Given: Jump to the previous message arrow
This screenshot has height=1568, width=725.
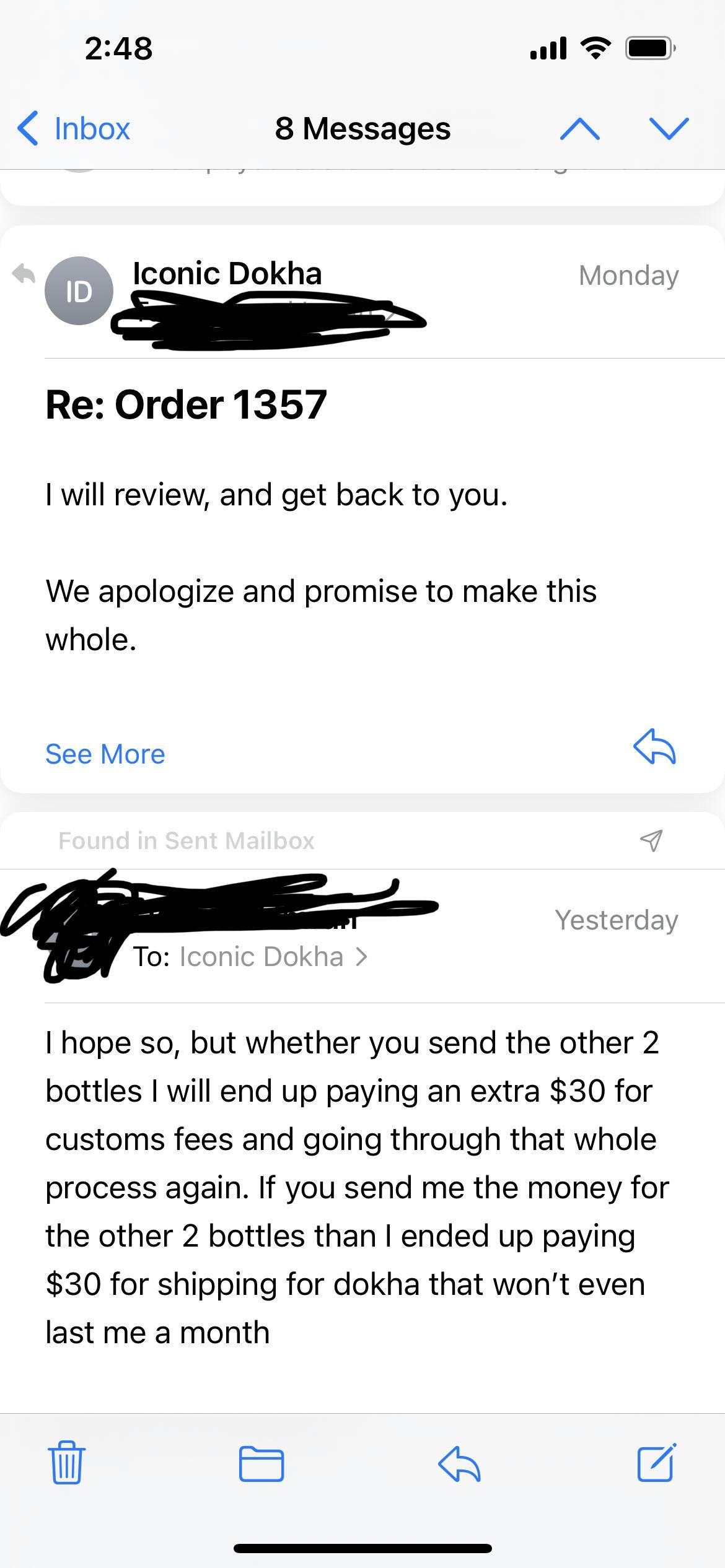Looking at the screenshot, I should pyautogui.click(x=579, y=129).
